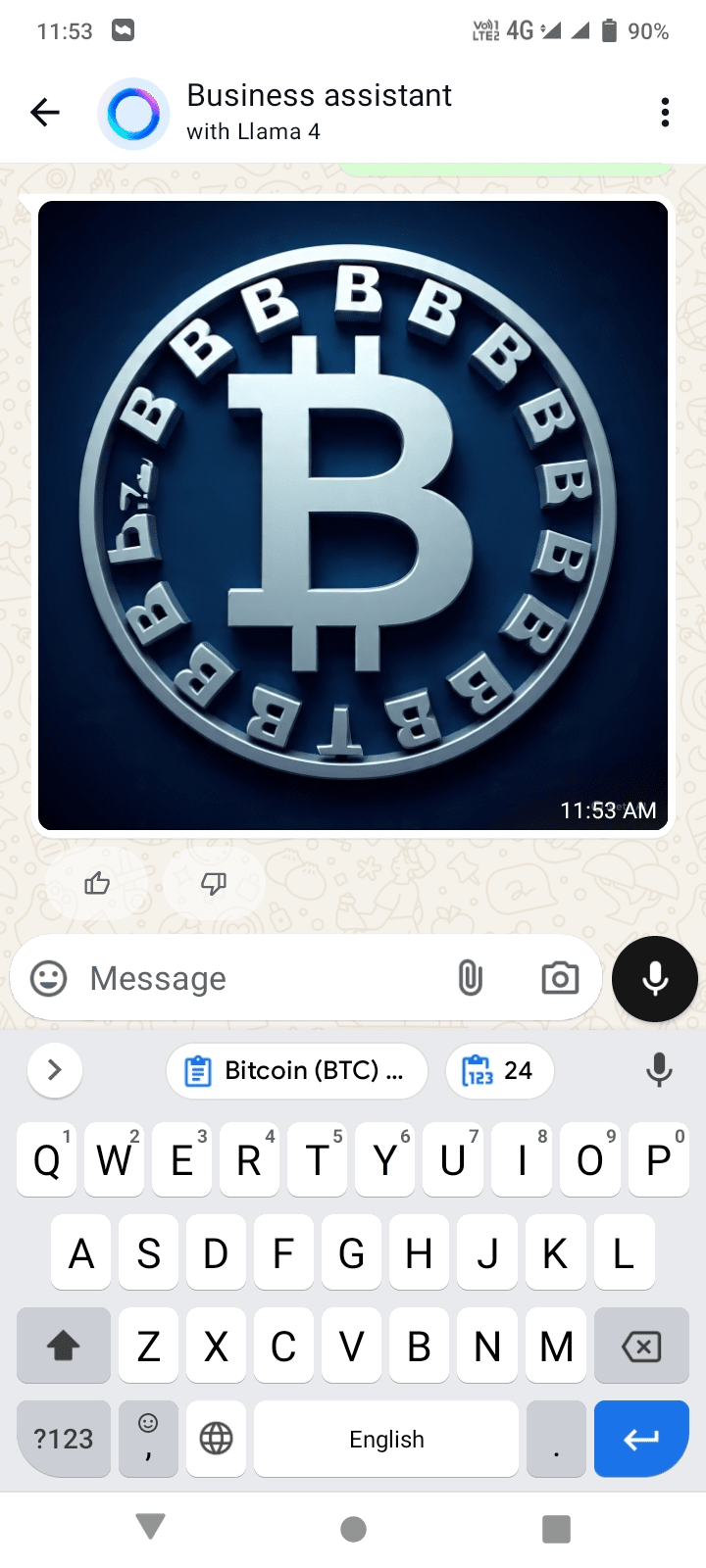Hit the blue enter key
This screenshot has height=1568, width=706.
click(641, 1439)
